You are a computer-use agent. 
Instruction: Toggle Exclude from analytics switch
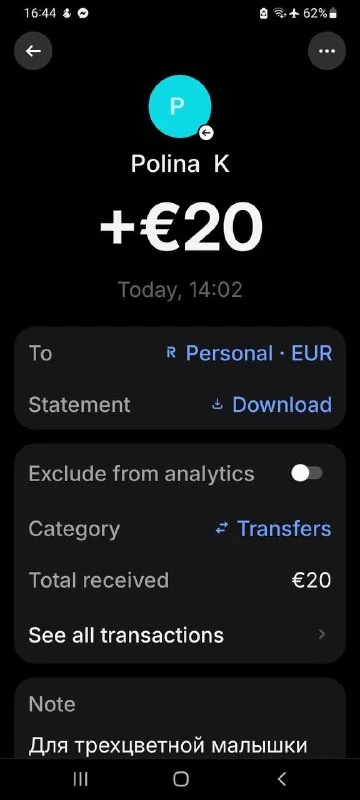point(307,473)
